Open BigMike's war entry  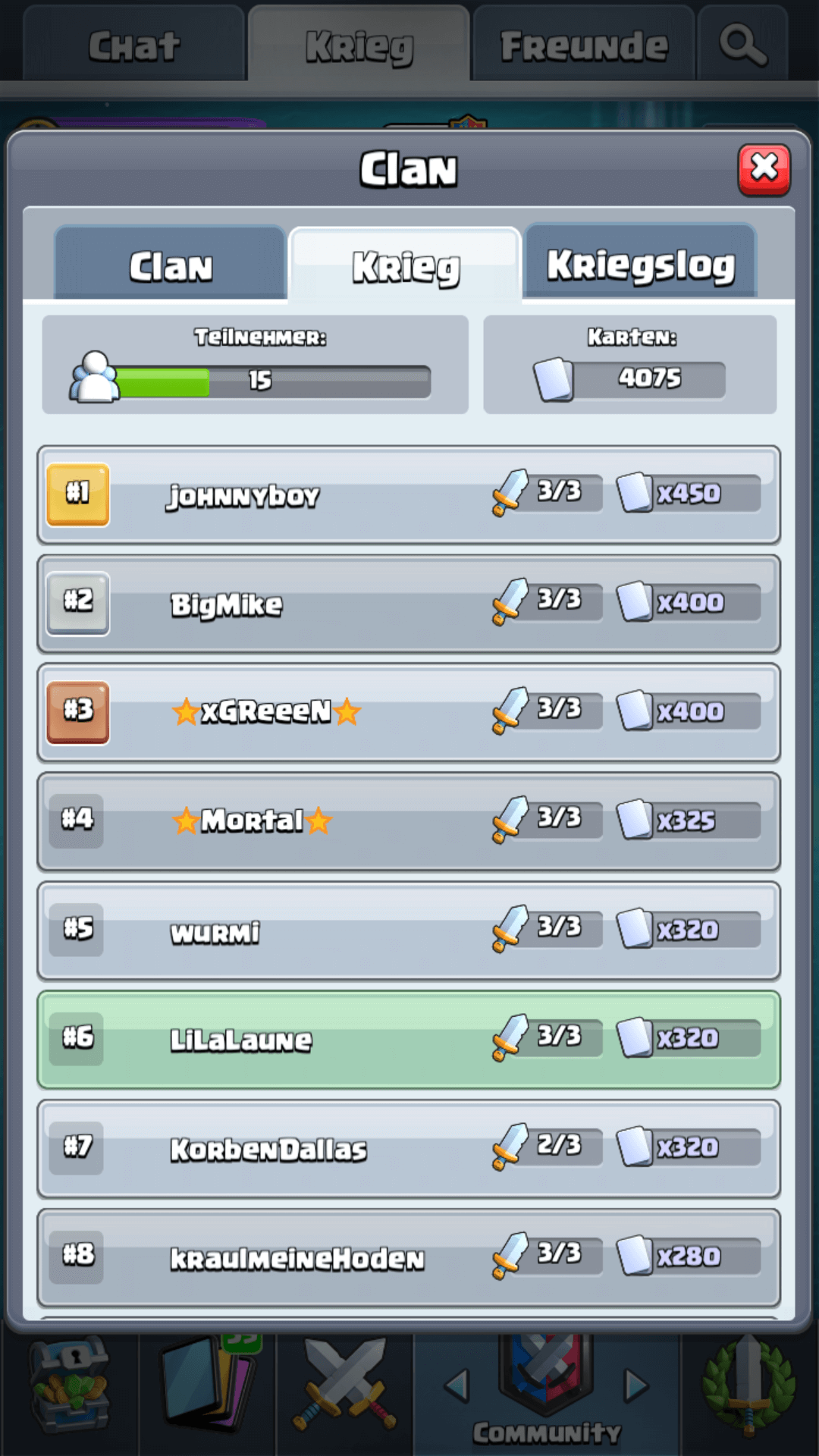408,604
